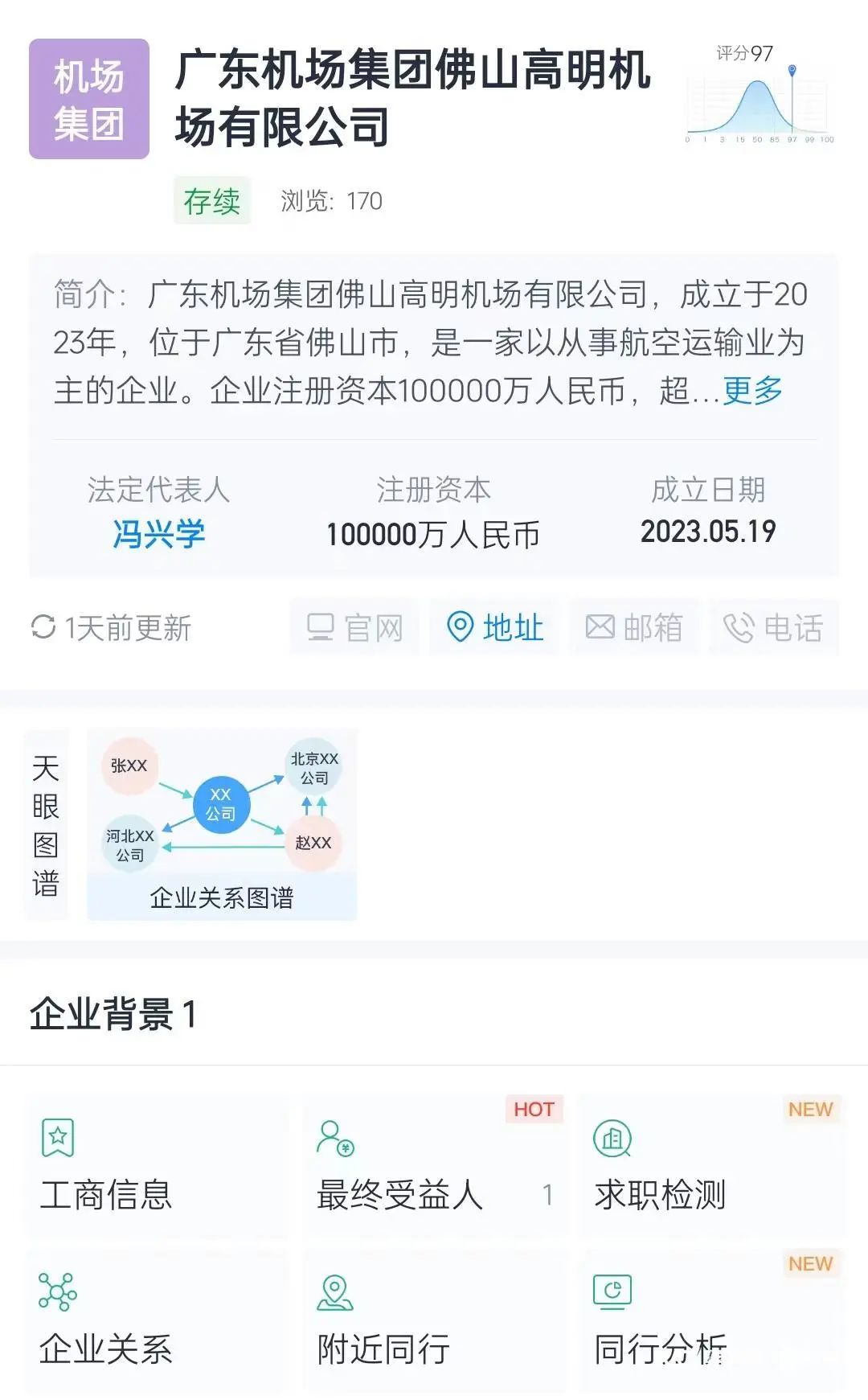
Task: Tap the 邮箱 email button
Action: tap(634, 627)
